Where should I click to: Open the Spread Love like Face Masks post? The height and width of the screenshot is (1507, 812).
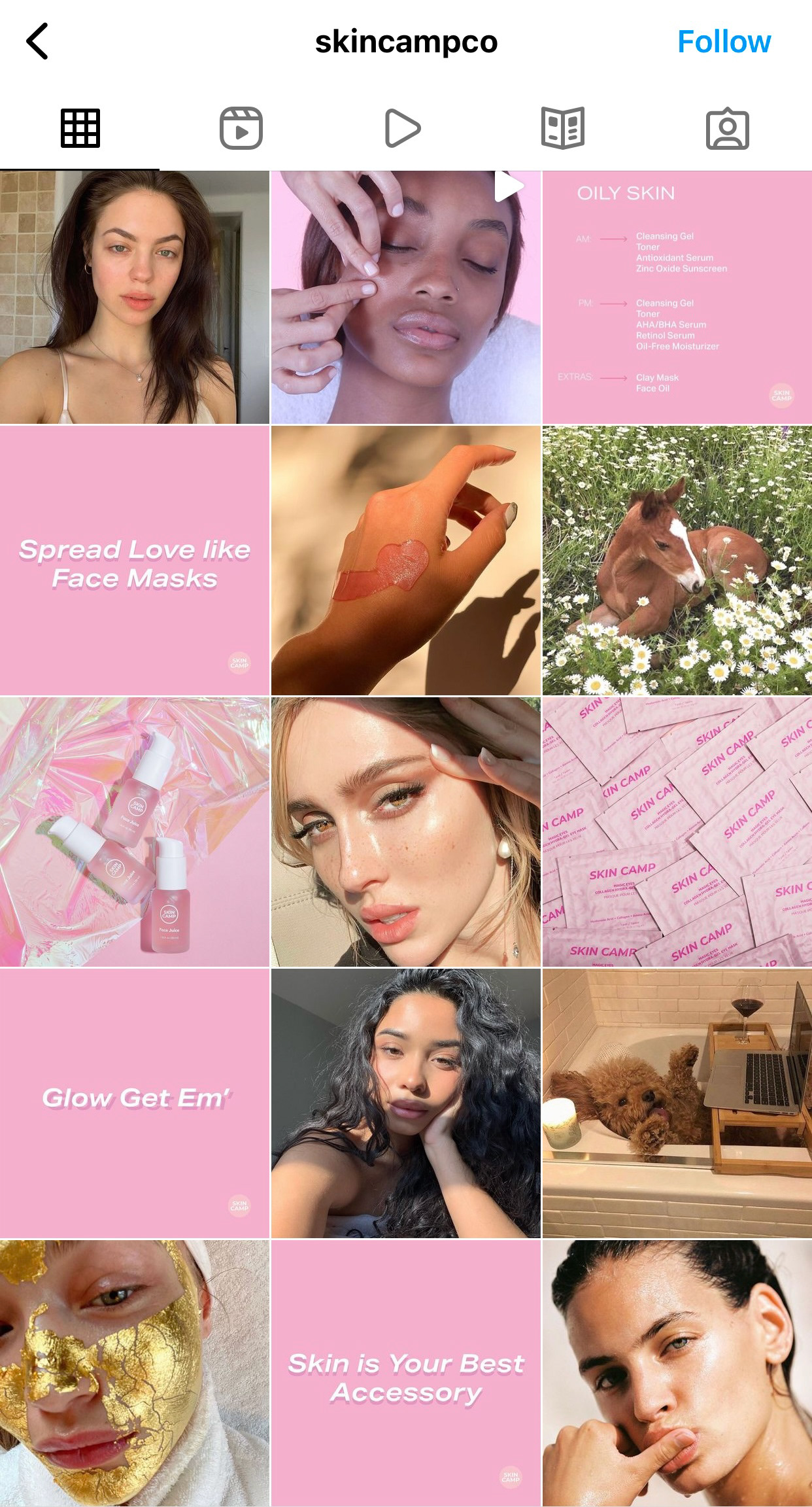click(135, 561)
